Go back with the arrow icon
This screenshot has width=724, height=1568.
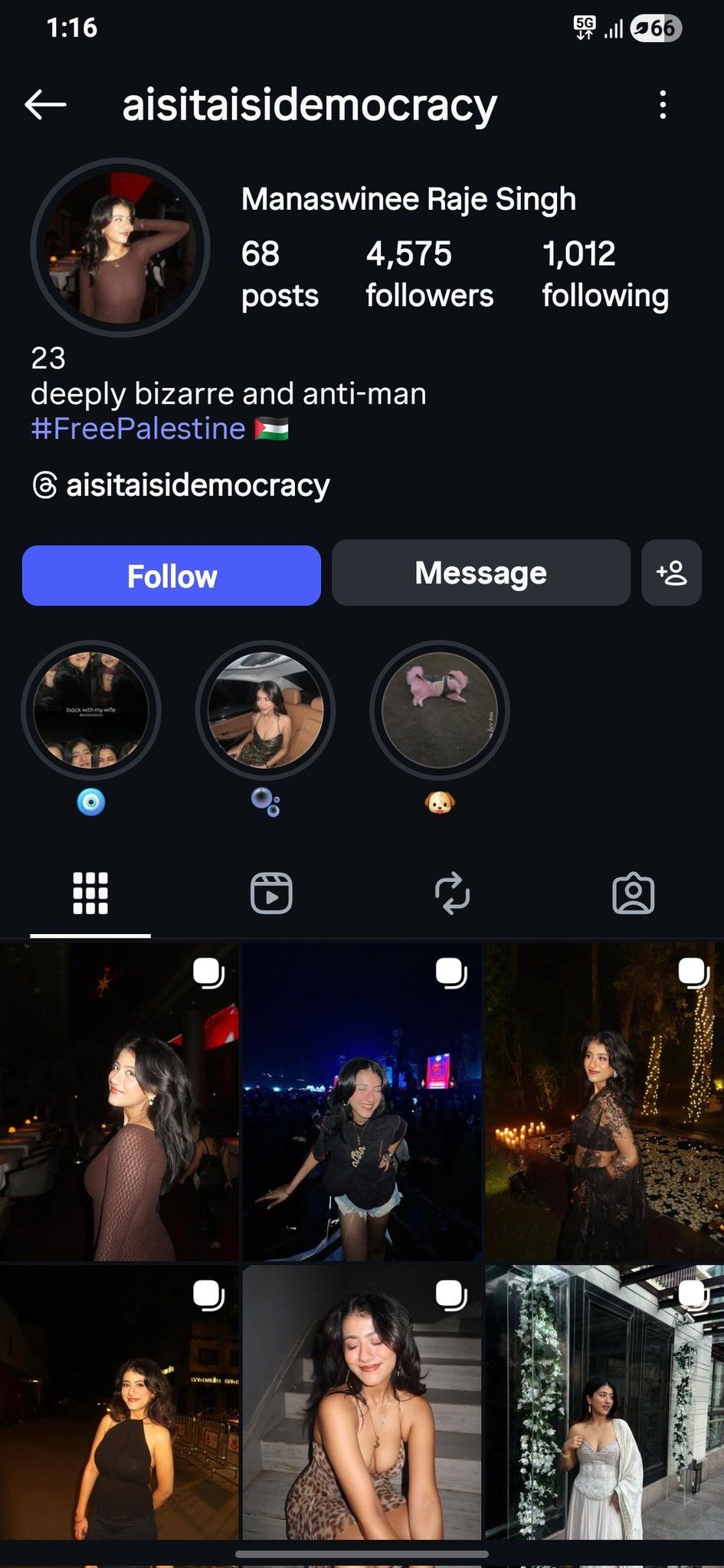[45, 105]
